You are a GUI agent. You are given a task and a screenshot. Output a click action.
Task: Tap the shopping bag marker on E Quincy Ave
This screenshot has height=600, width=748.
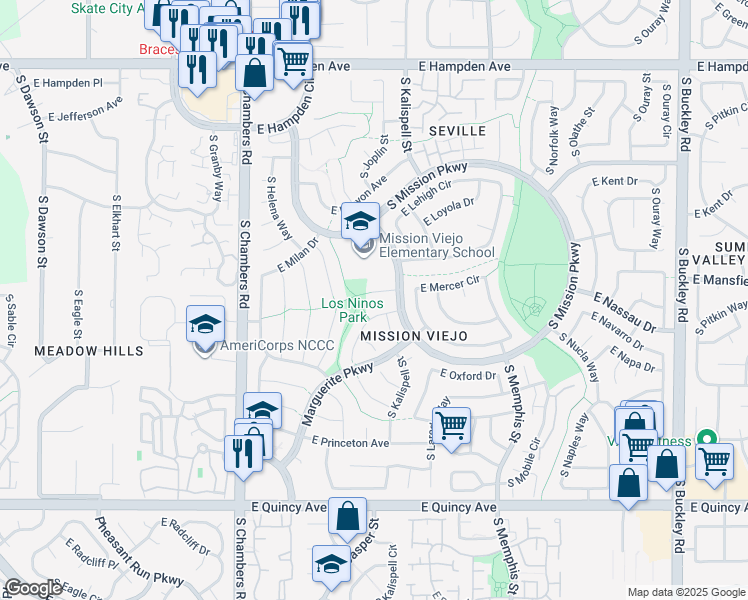pos(346,519)
